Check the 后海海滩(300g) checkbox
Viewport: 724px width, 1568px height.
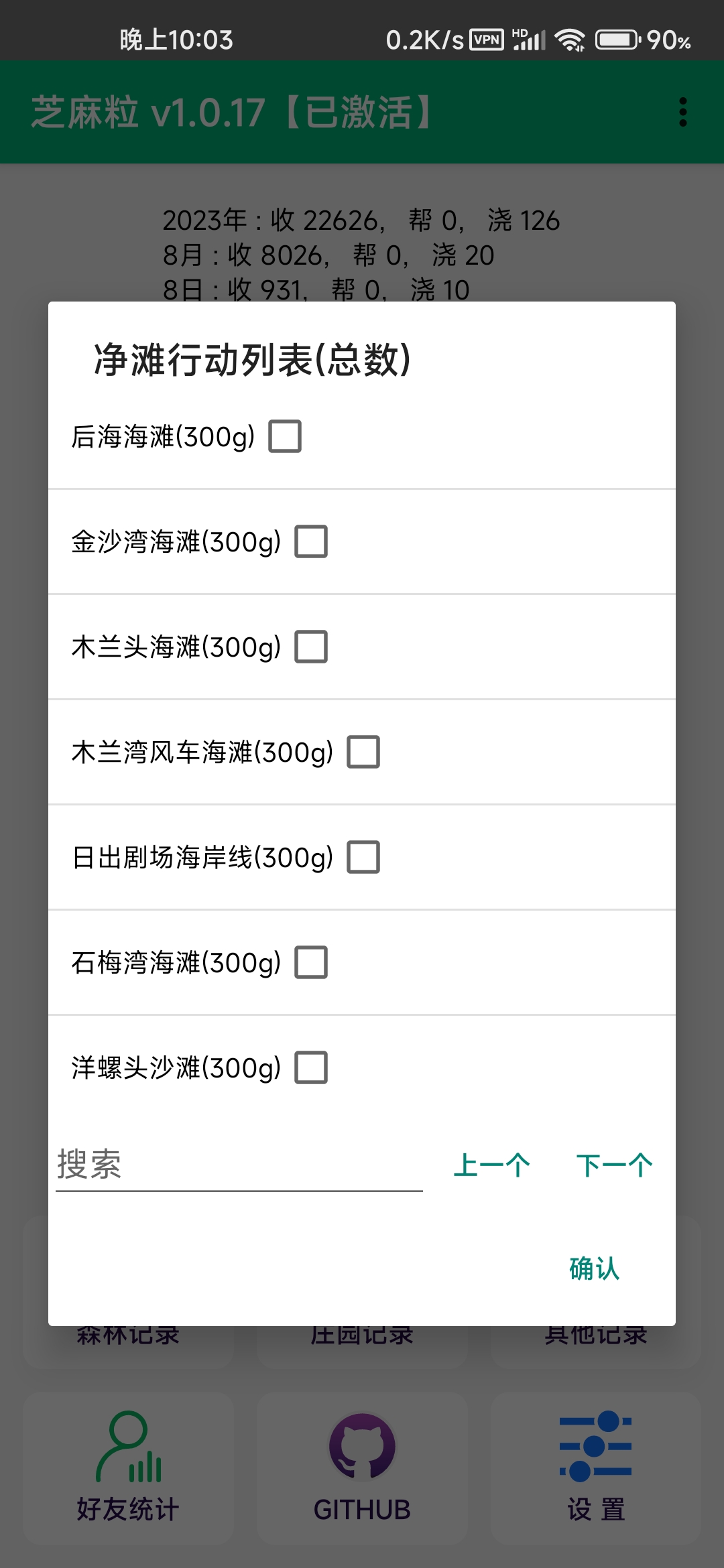click(x=284, y=436)
